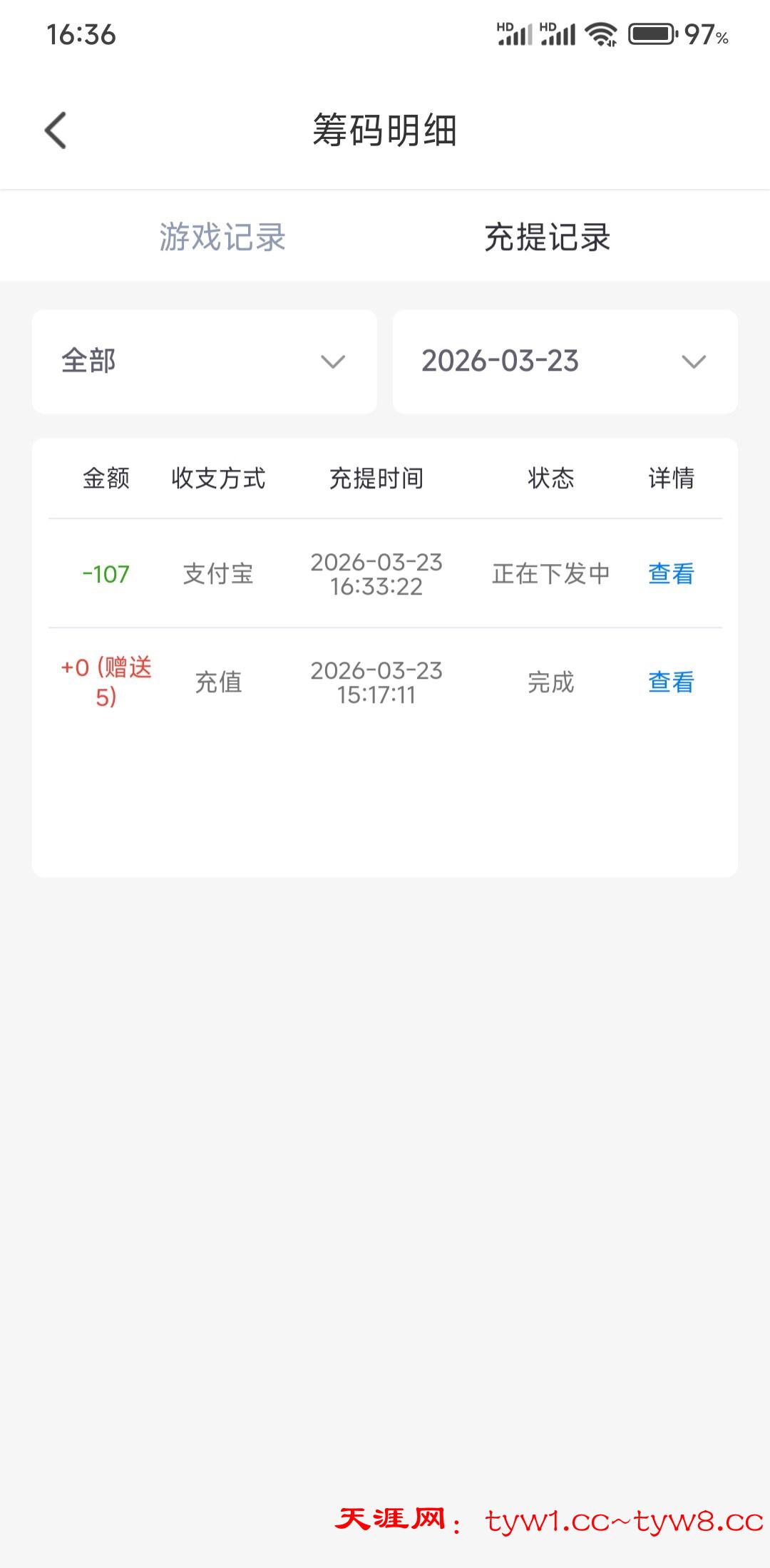The height and width of the screenshot is (1568, 770).
Task: View details of the -107 支付宝 record
Action: click(670, 574)
